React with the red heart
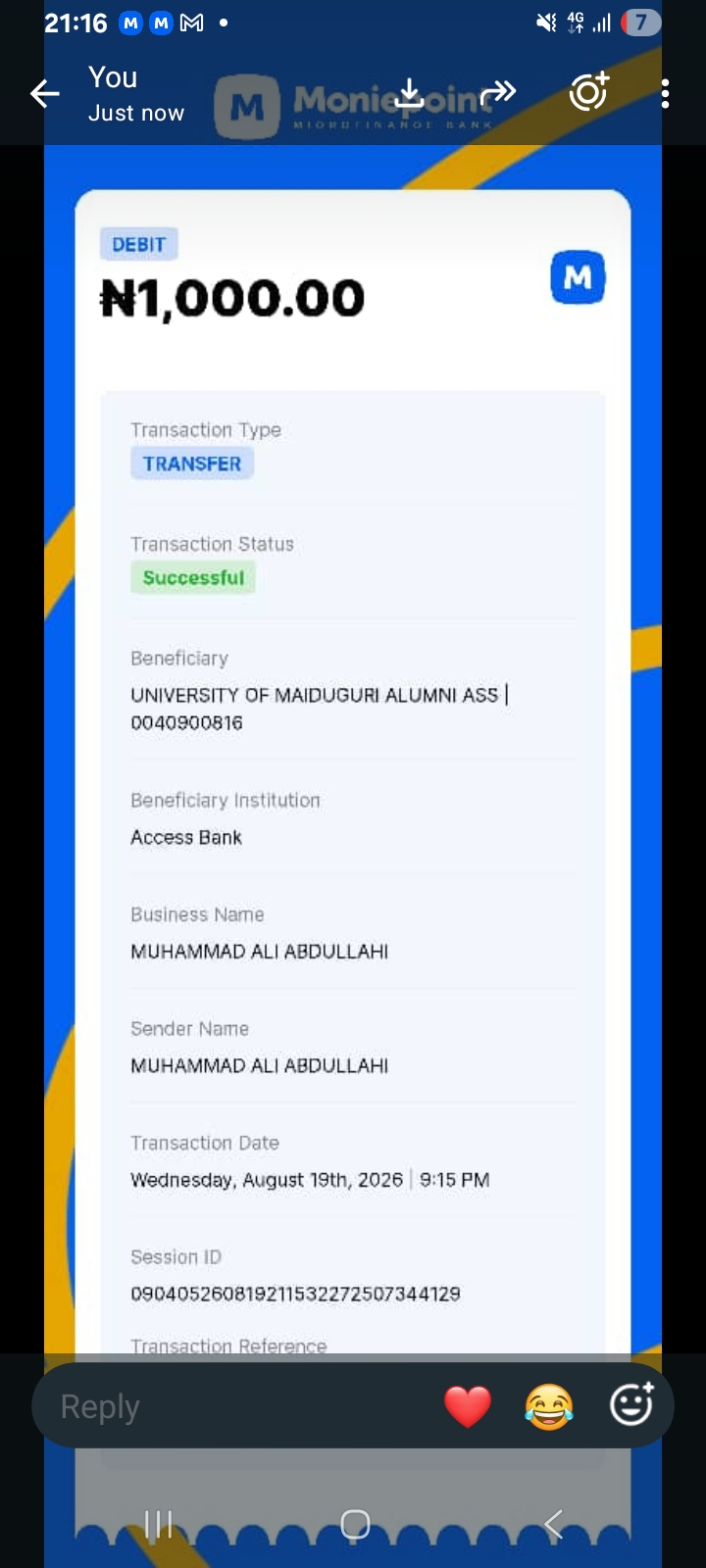Screen dimensions: 706x1568 point(468,1406)
